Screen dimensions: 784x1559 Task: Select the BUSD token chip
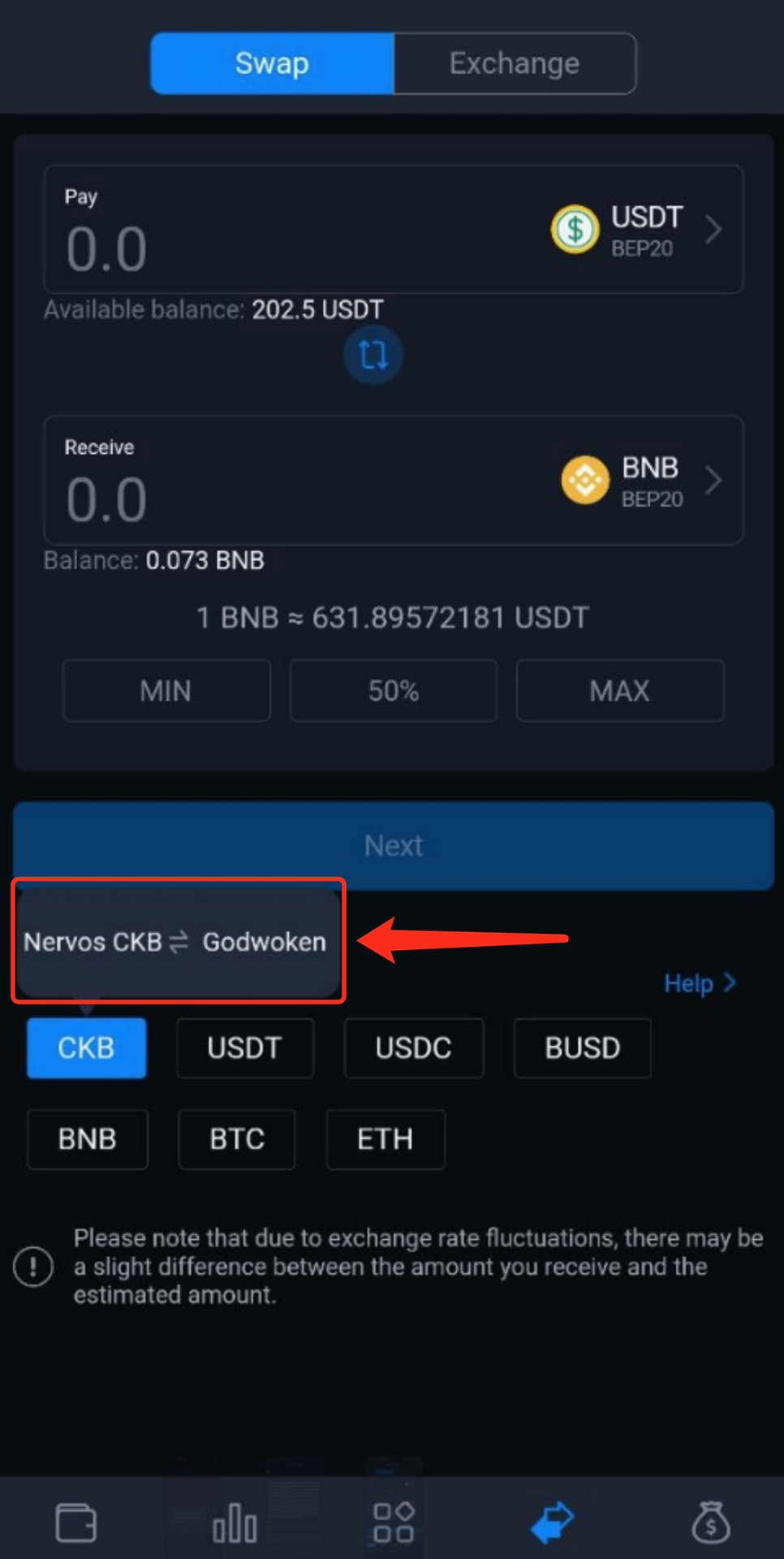582,1048
